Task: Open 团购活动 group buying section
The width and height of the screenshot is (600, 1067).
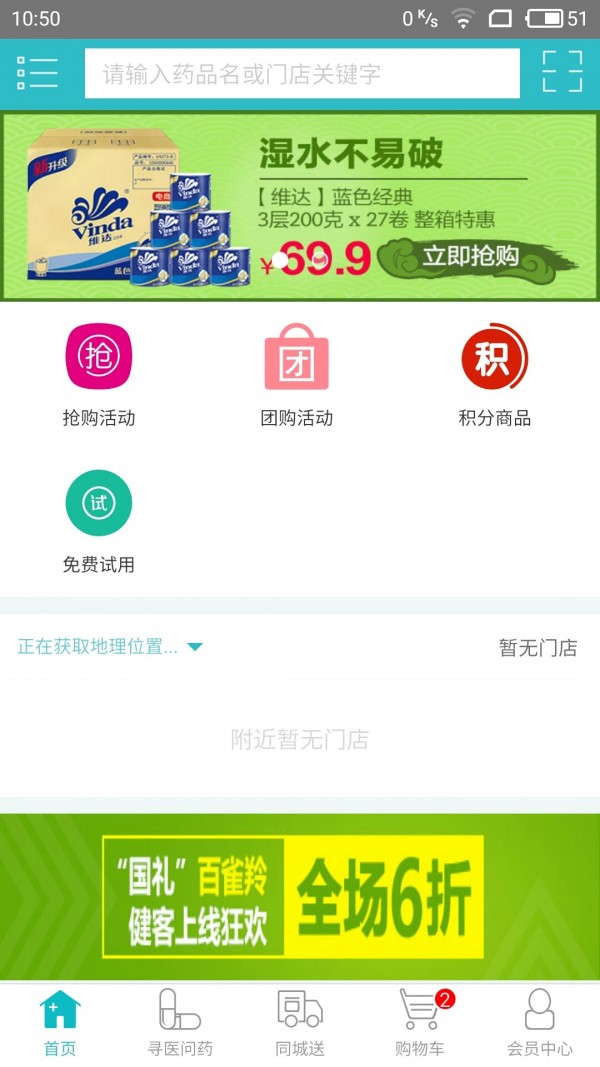Action: [x=296, y=376]
